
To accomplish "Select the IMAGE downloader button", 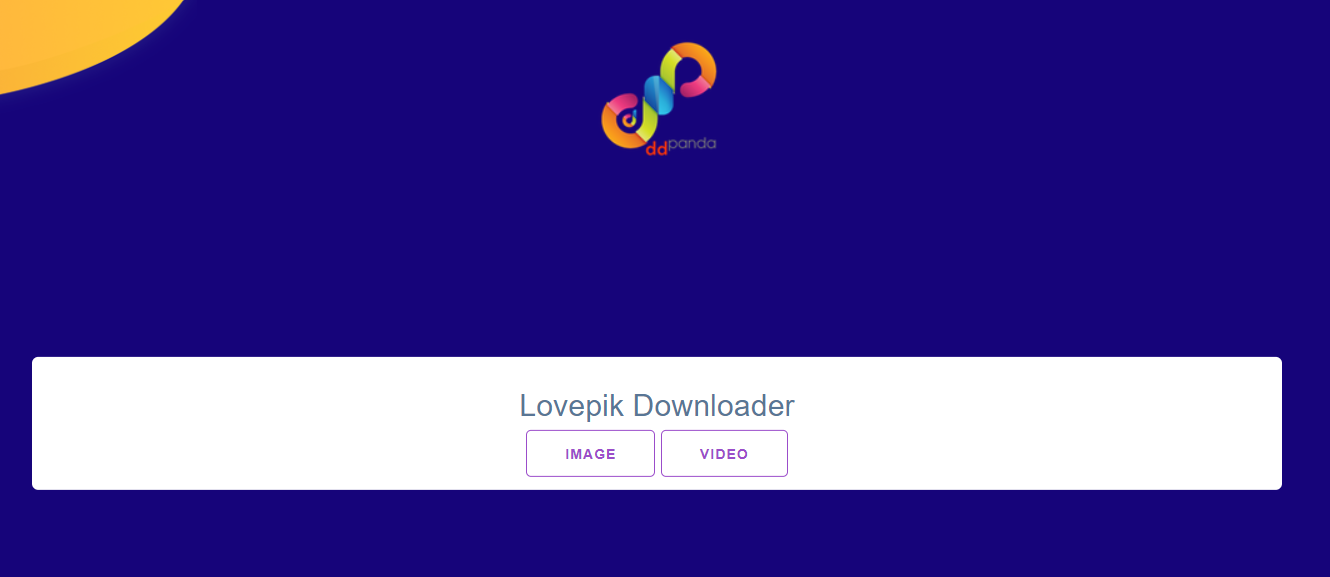I will click(x=590, y=454).
